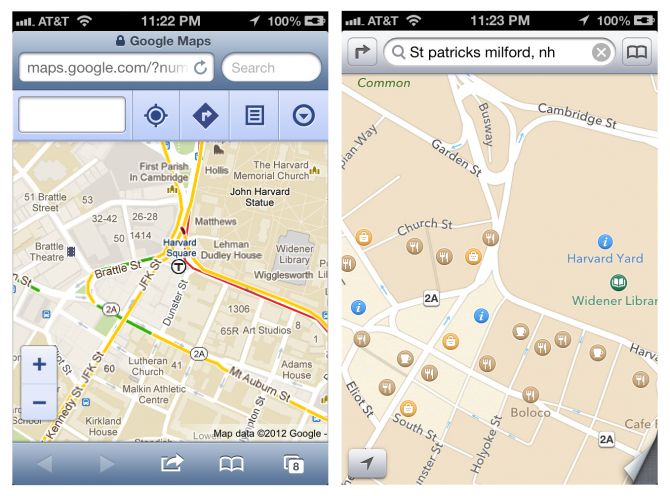Open the bookmarks book beside the search field
670x496 pixels.
click(x=636, y=53)
